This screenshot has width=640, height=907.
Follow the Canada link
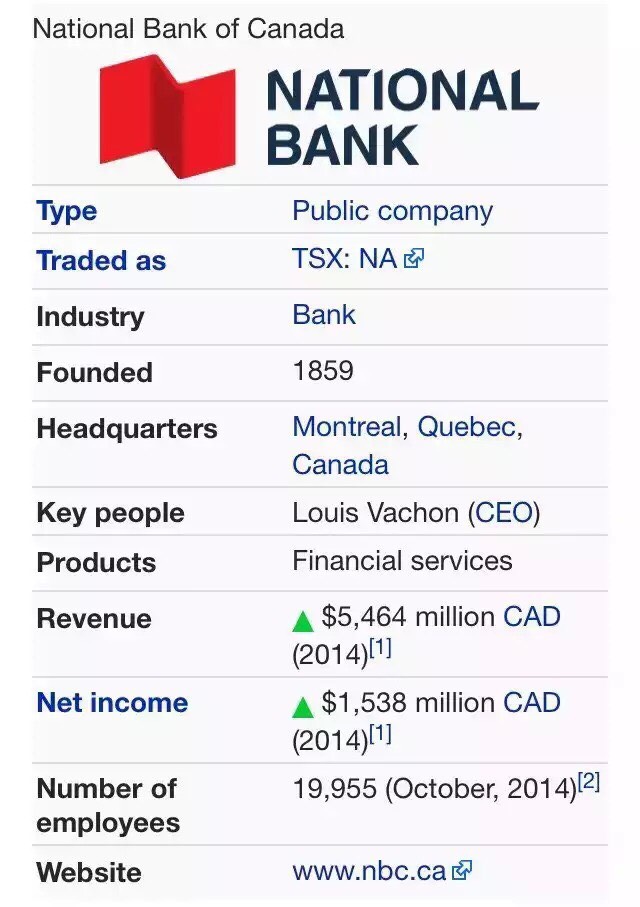coord(340,464)
